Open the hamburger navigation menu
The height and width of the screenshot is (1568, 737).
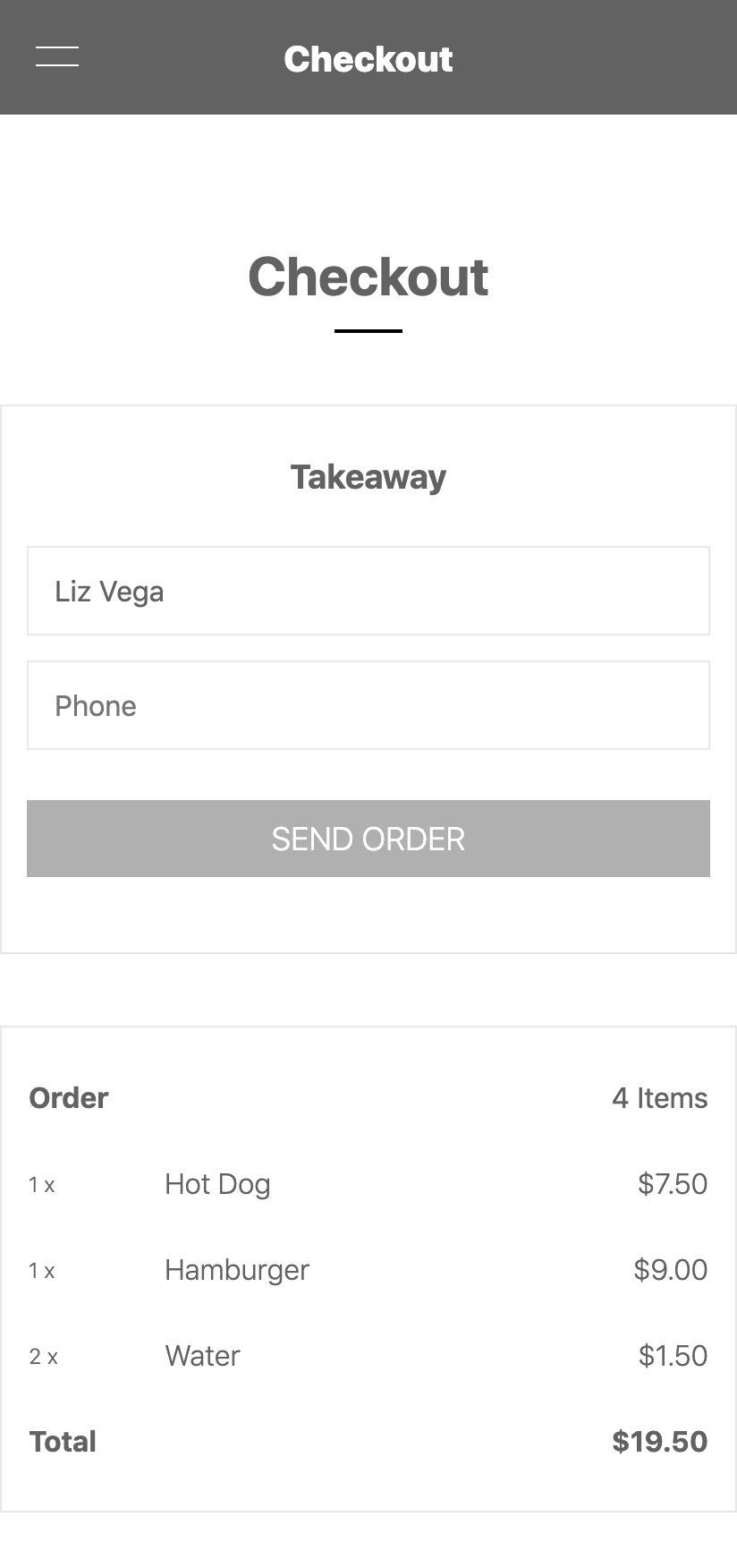[x=56, y=56]
